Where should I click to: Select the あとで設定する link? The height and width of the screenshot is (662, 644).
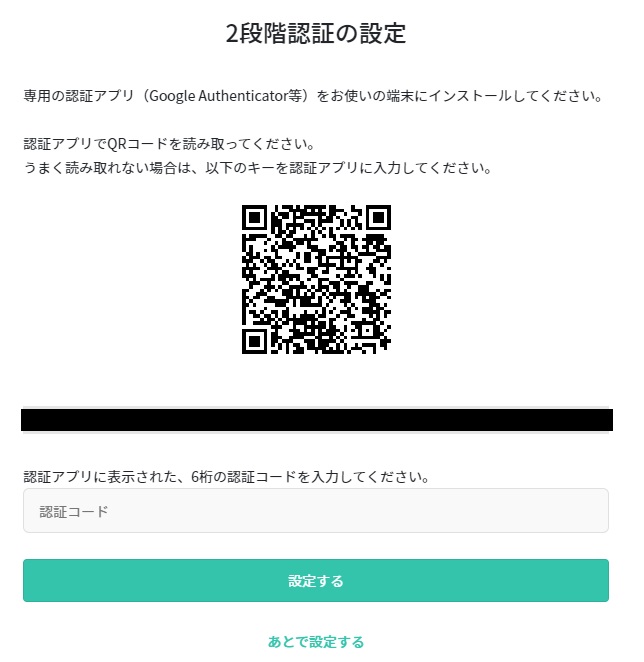click(316, 642)
